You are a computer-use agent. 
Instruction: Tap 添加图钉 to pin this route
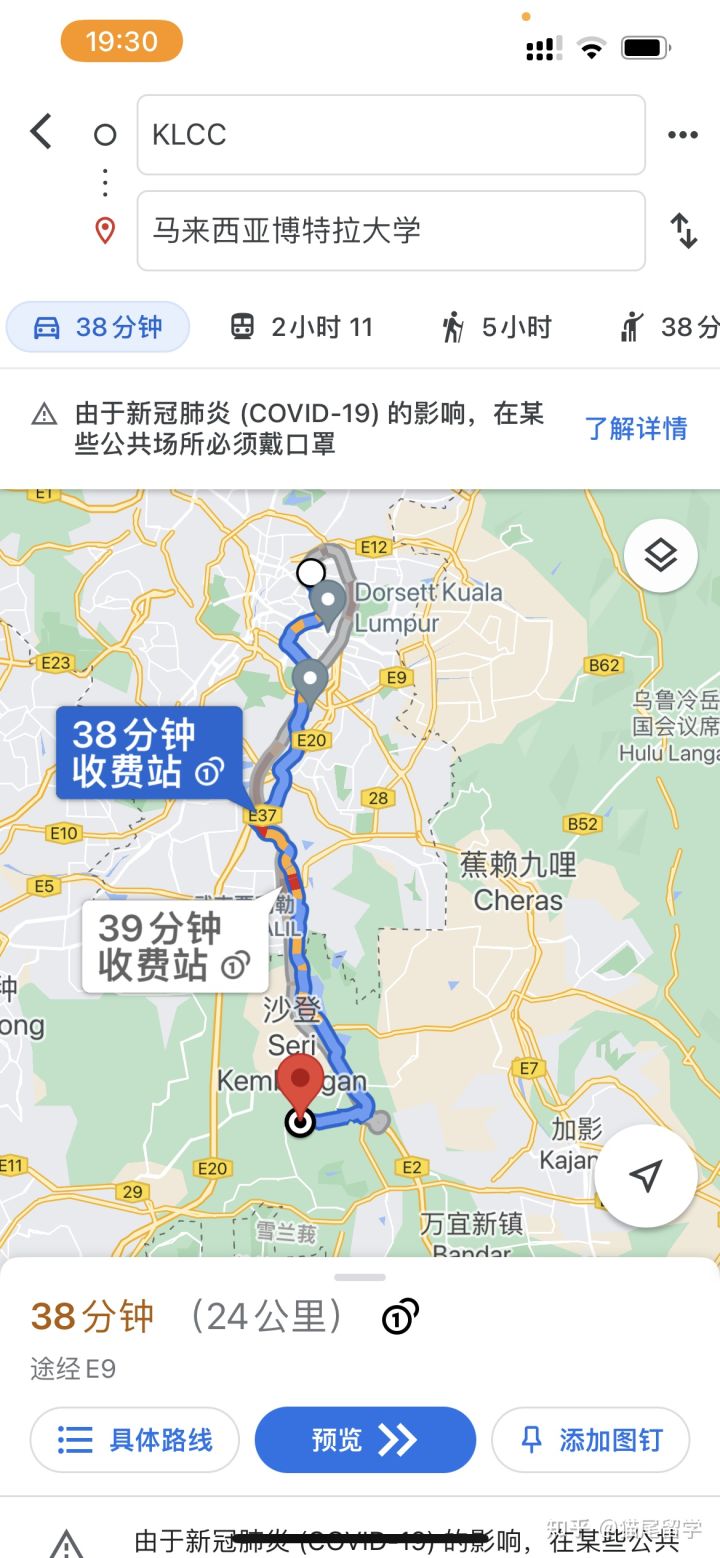coord(590,1440)
